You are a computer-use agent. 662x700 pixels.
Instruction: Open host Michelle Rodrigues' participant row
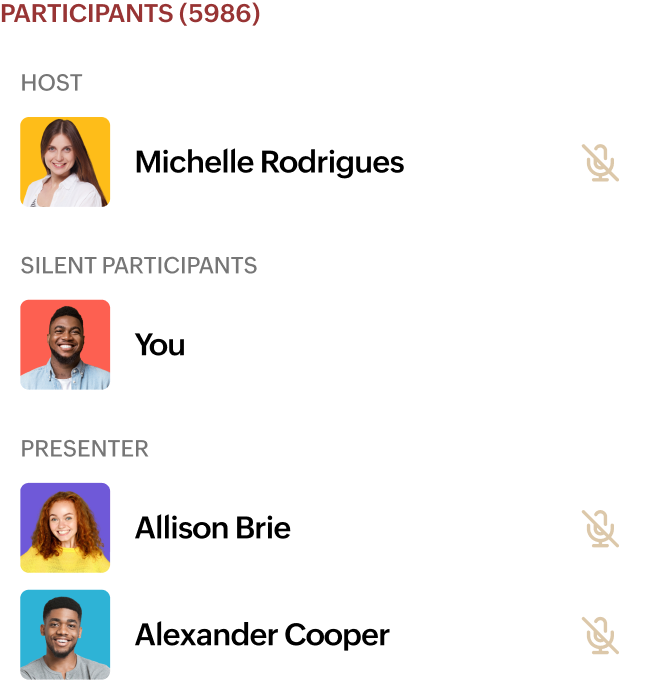269,162
